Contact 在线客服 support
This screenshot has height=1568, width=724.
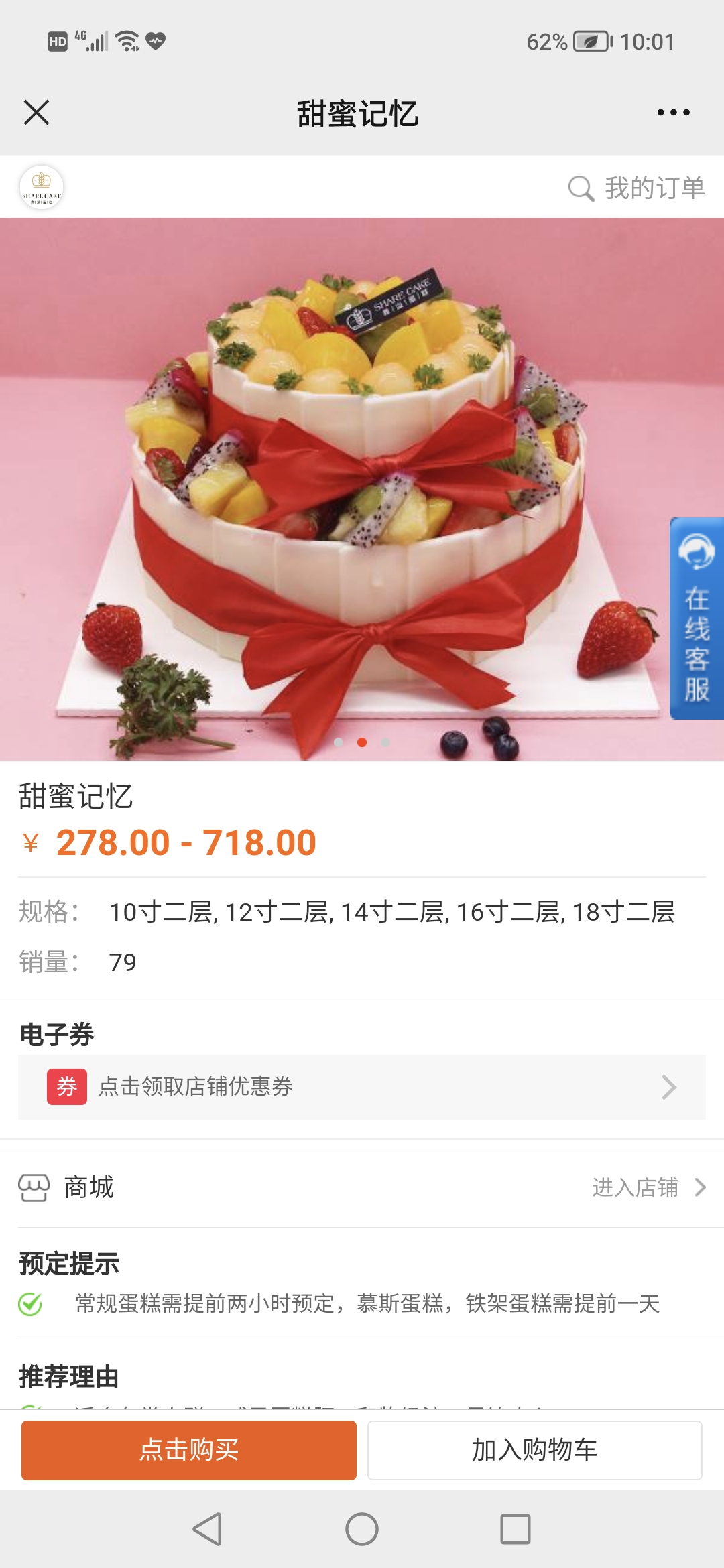pyautogui.click(x=697, y=618)
